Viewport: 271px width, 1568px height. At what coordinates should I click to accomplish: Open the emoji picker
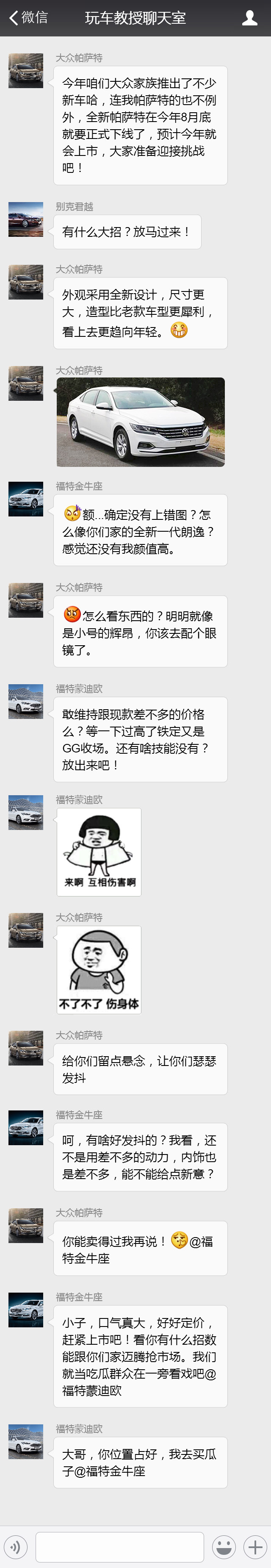coord(224,1546)
